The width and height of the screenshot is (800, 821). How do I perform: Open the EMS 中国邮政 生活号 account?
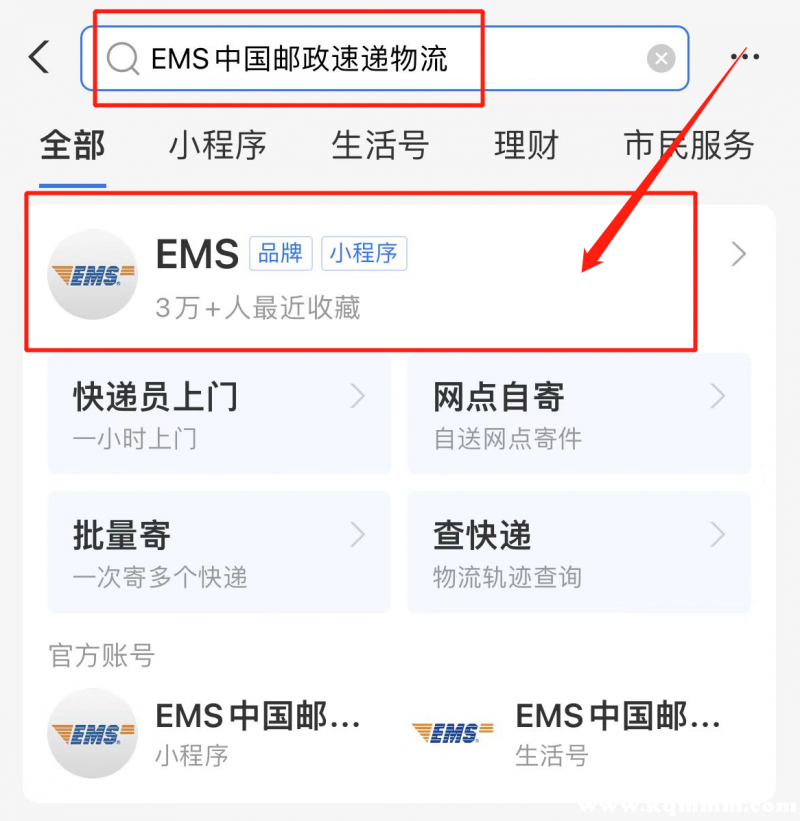click(x=616, y=716)
